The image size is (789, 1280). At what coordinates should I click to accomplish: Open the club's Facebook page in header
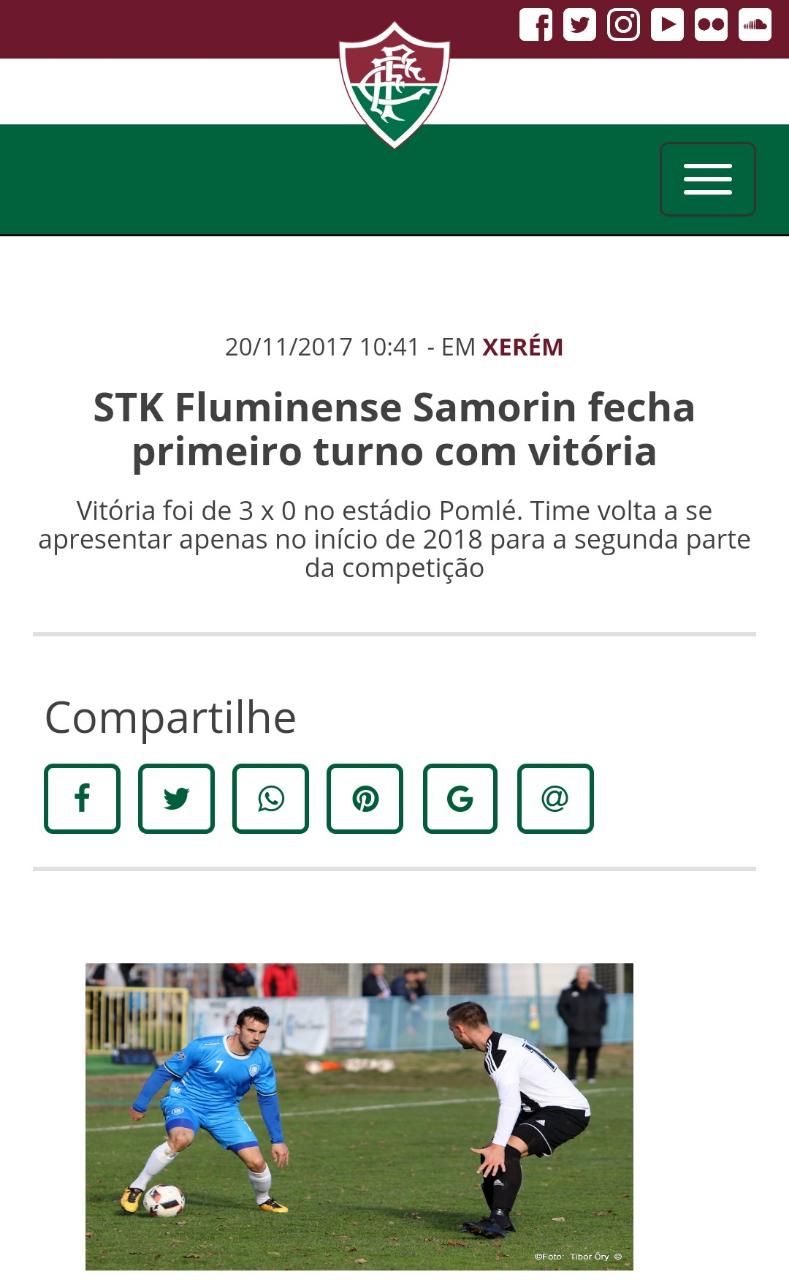coord(536,25)
